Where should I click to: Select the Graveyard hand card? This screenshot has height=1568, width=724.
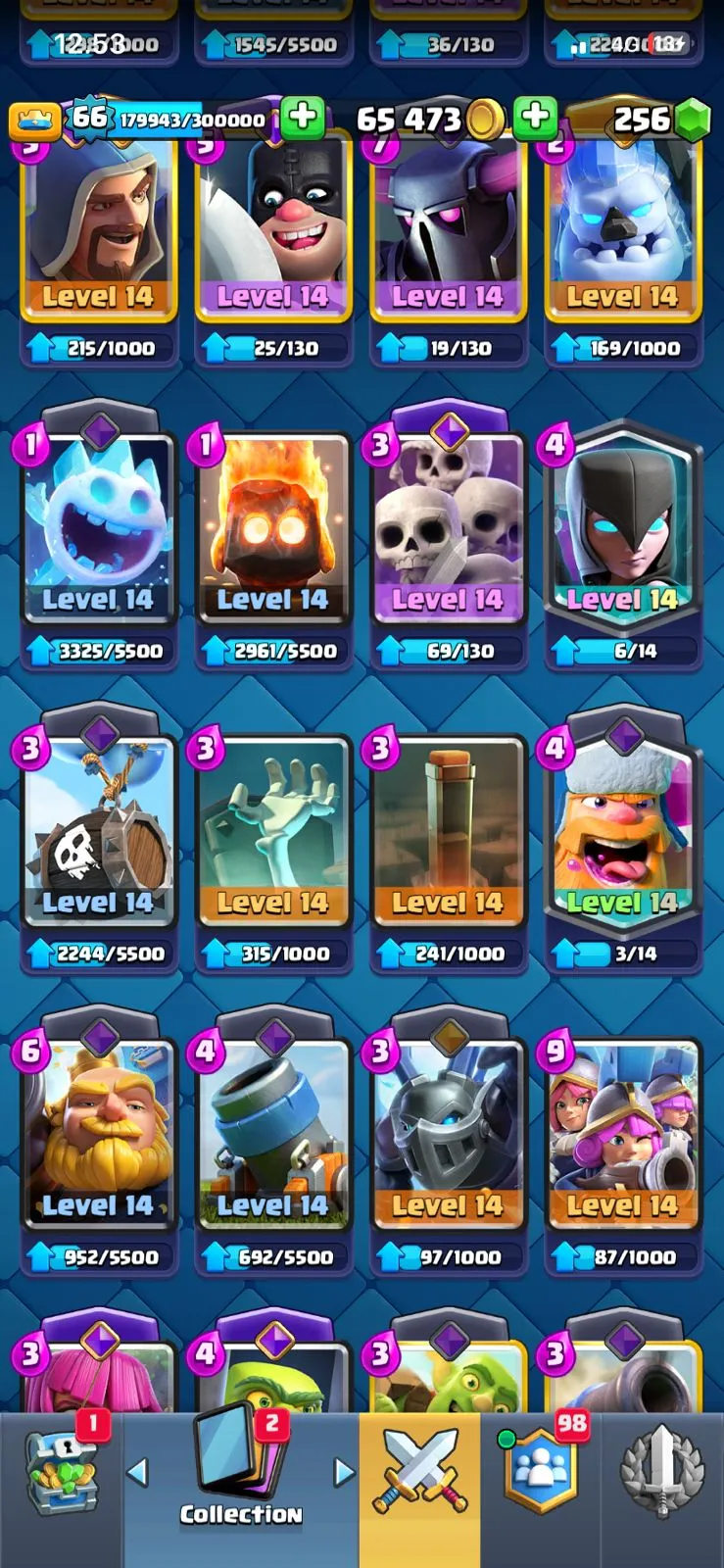[x=273, y=833]
